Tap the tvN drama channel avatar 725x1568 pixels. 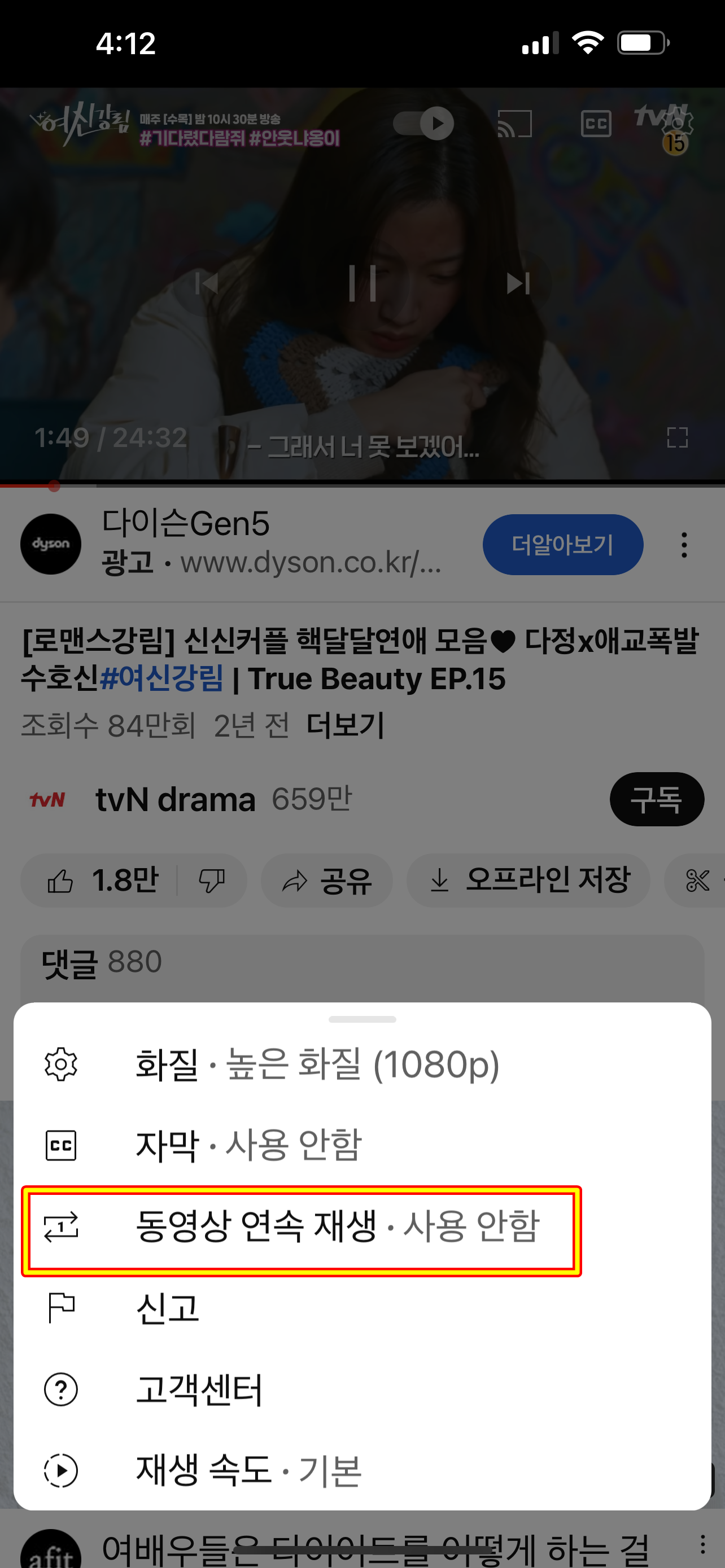click(47, 799)
